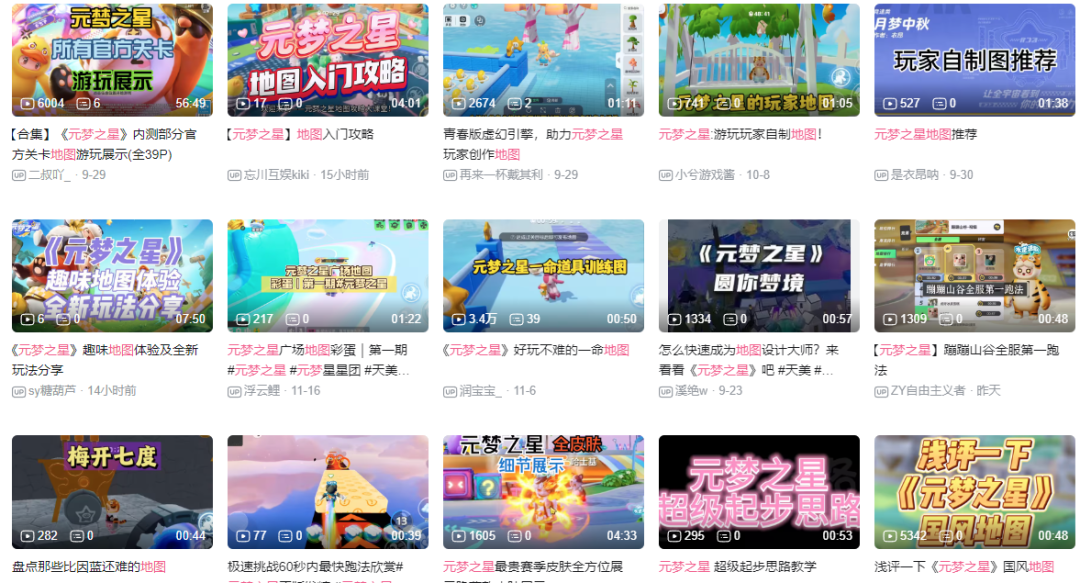
Task: Open the 广场地图彩蛋第一期 video
Action: tap(328, 276)
